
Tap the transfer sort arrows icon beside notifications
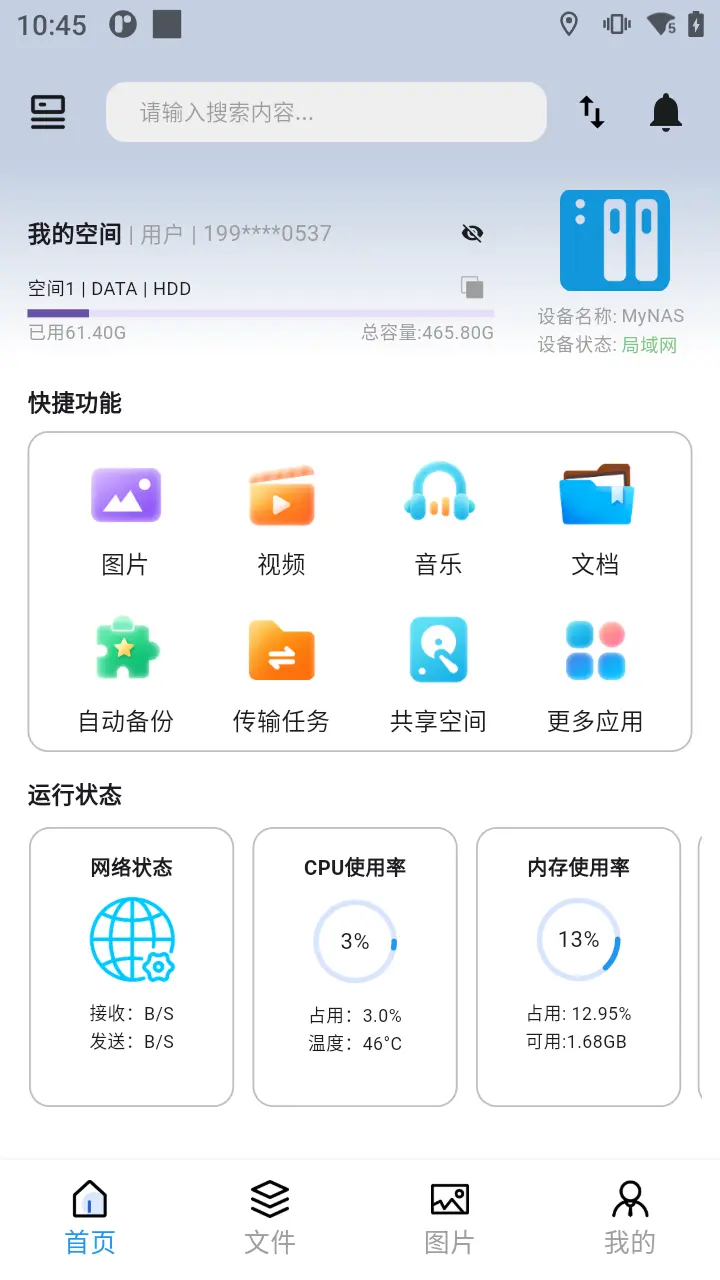pyautogui.click(x=592, y=112)
